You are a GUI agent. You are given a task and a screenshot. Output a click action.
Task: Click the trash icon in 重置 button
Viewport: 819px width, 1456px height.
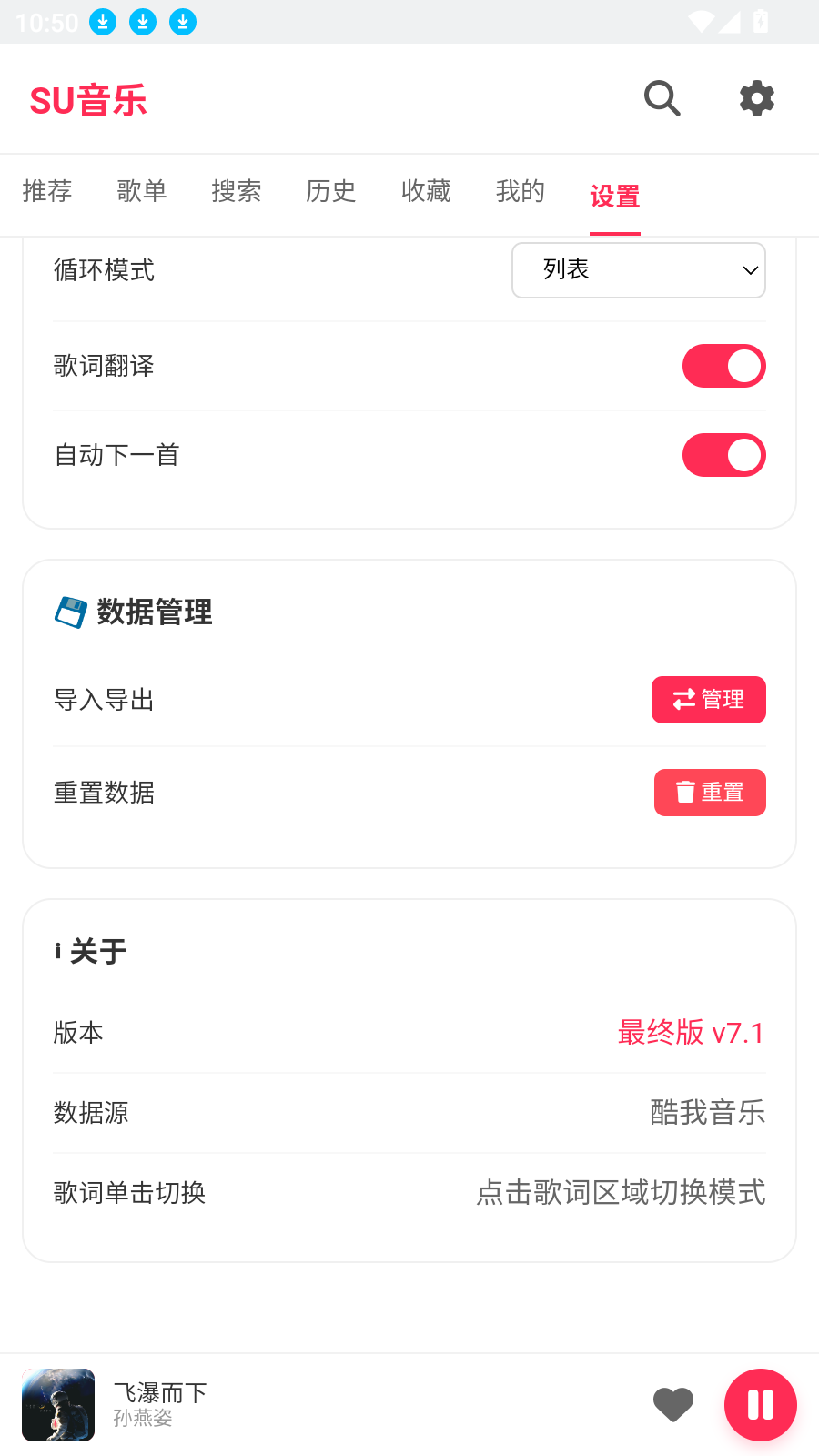(686, 792)
